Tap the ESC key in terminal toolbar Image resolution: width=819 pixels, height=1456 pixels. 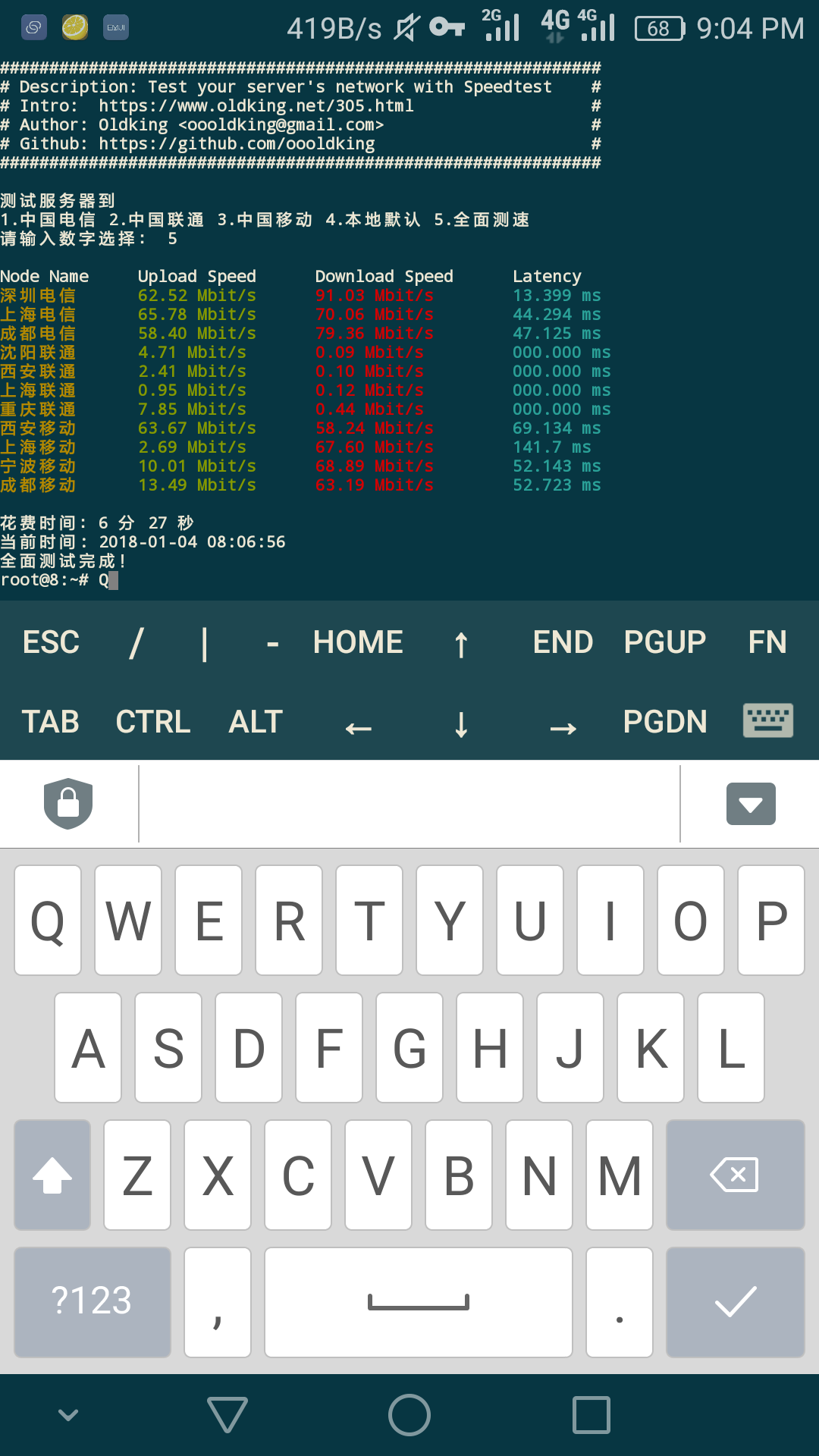51,642
